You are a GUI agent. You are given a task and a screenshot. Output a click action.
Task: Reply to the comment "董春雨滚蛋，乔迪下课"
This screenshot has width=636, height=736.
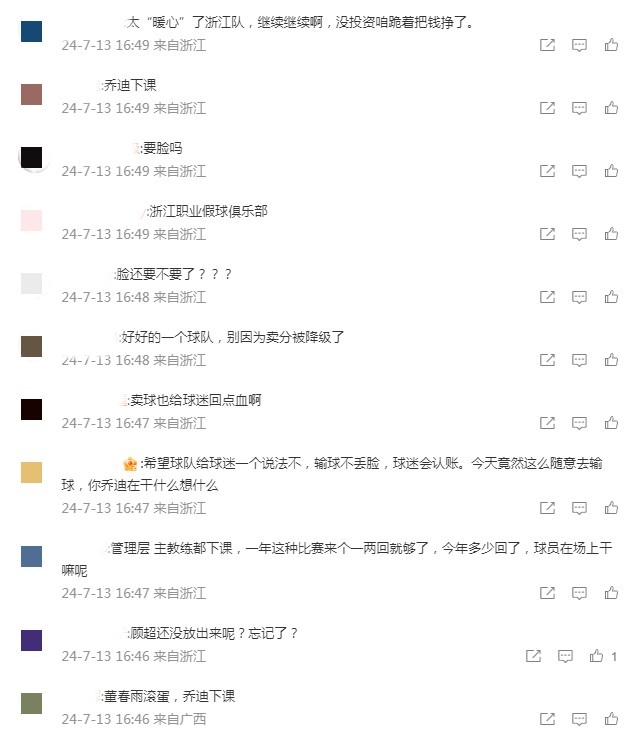579,719
